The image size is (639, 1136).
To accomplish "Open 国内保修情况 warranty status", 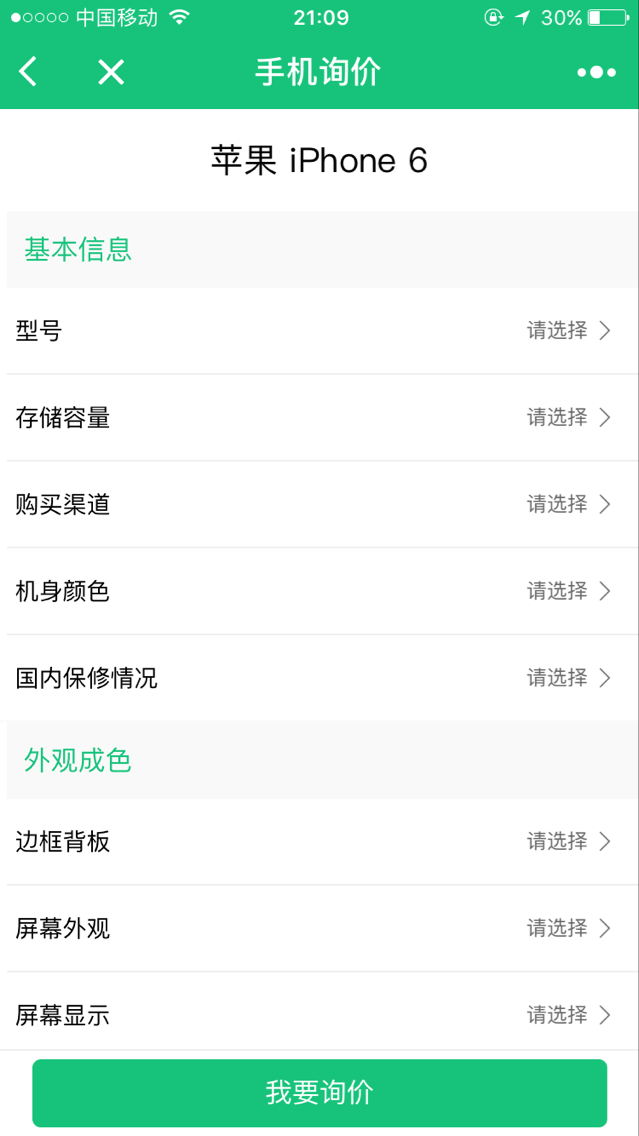I will point(322,678).
